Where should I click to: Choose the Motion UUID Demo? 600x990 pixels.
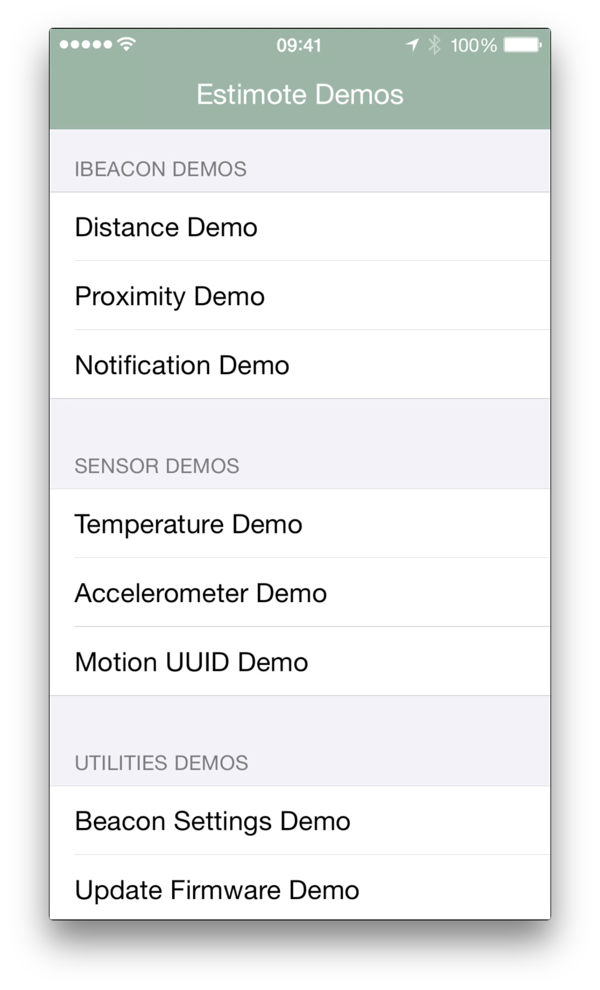[x=299, y=662]
